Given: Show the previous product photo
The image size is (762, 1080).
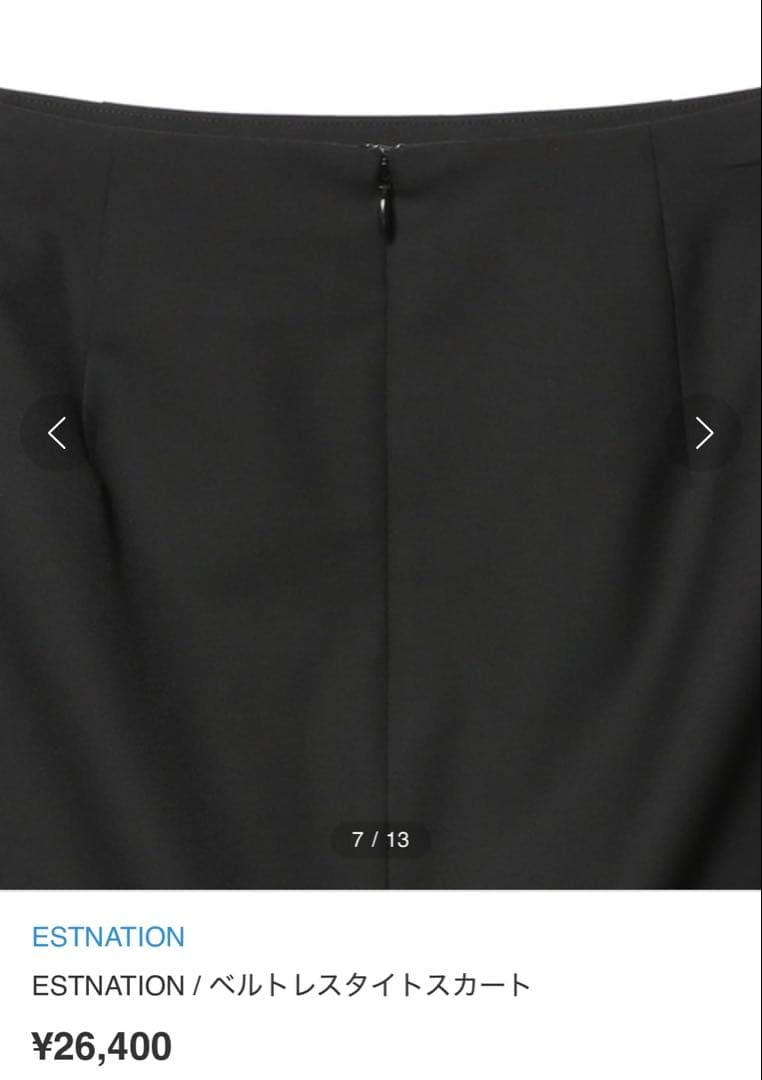Looking at the screenshot, I should click(57, 433).
